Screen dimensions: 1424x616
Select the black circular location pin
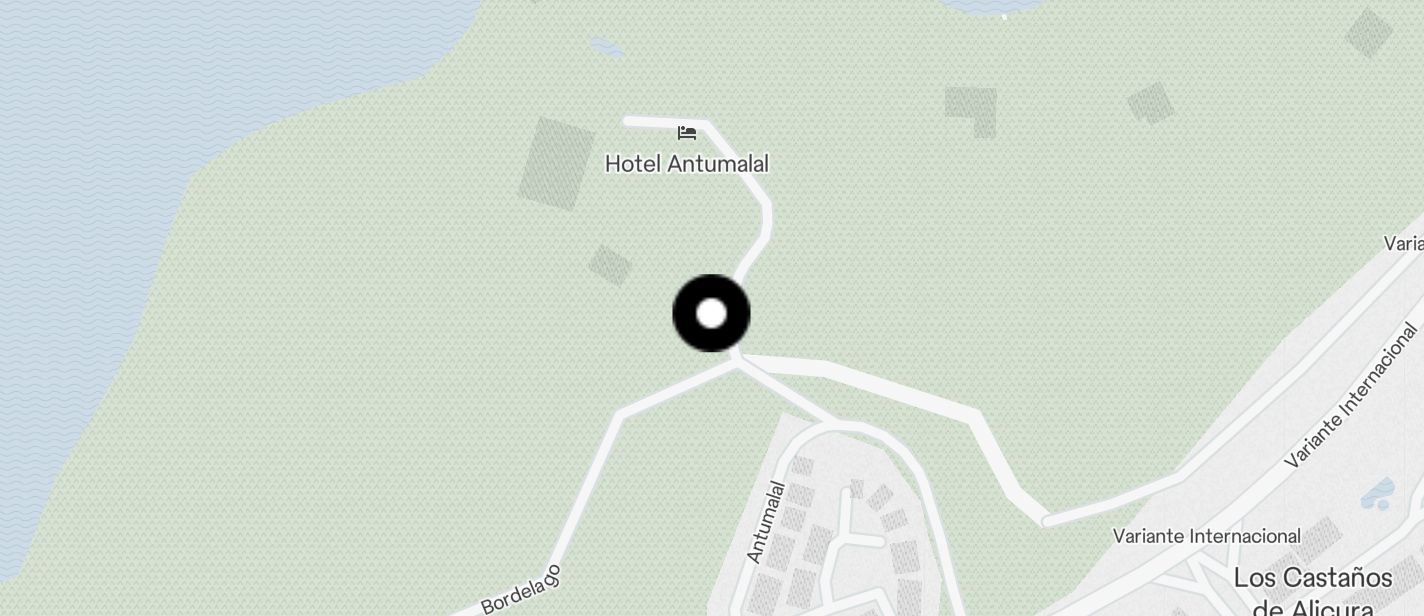(x=711, y=314)
